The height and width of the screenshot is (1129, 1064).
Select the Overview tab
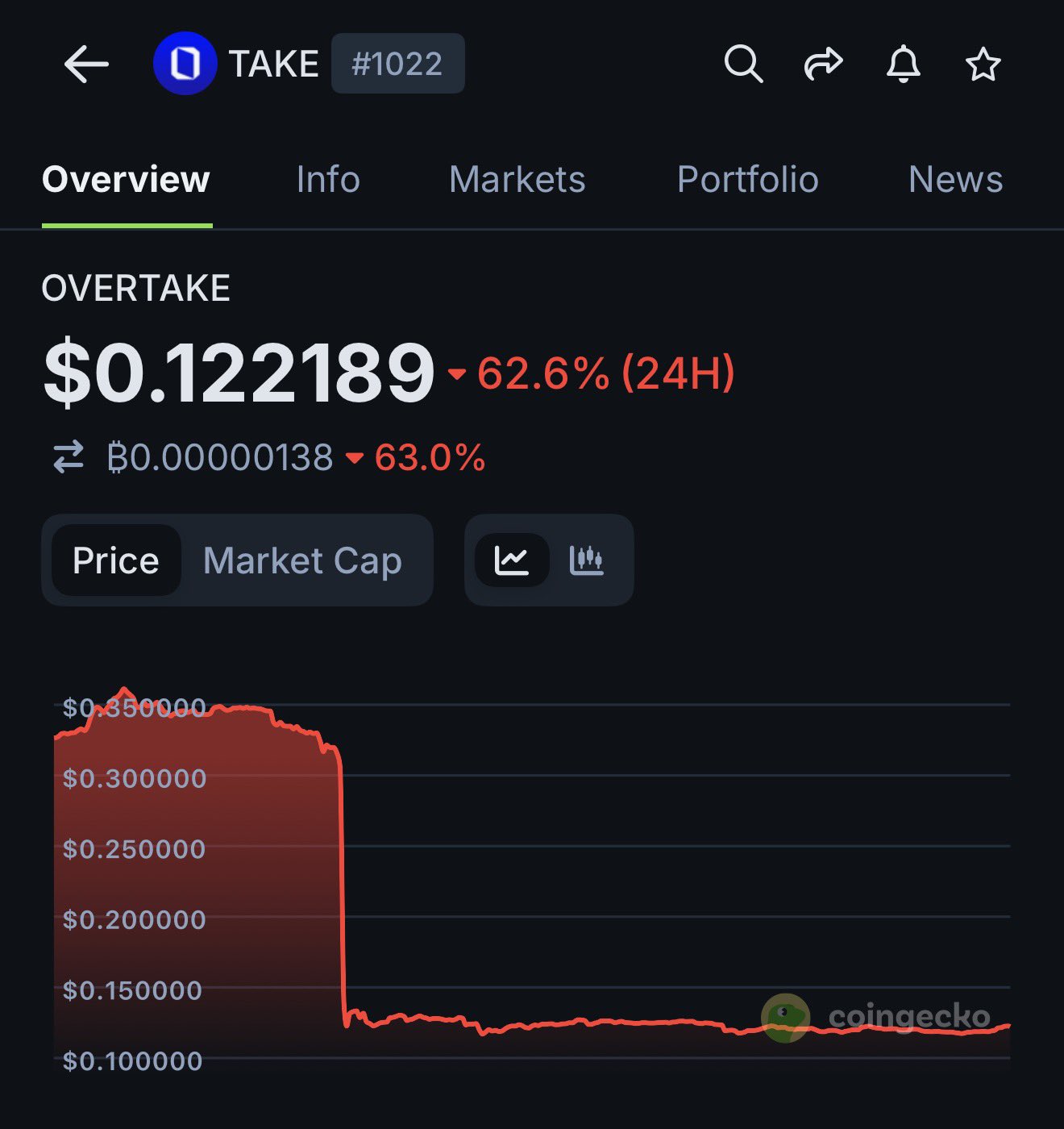pyautogui.click(x=126, y=179)
